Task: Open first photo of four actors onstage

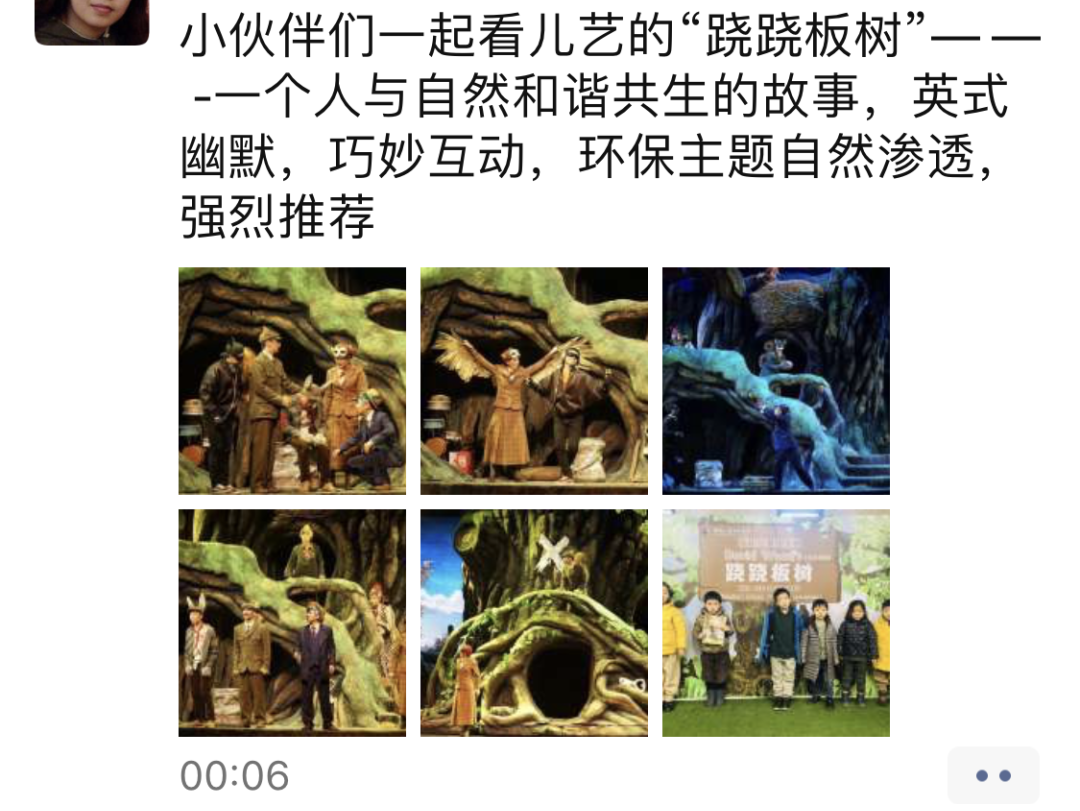Action: click(292, 381)
